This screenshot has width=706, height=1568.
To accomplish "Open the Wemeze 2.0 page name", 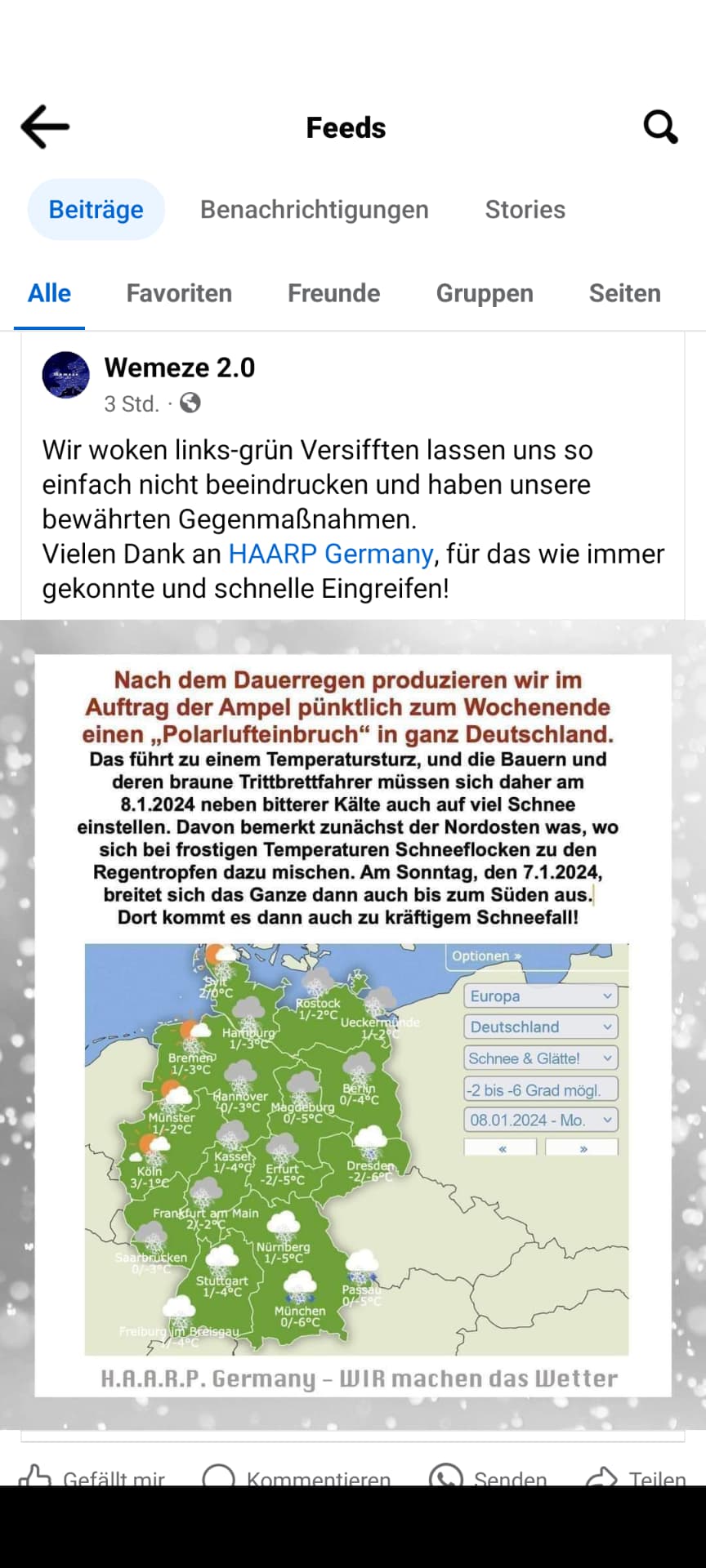I will pyautogui.click(x=180, y=367).
